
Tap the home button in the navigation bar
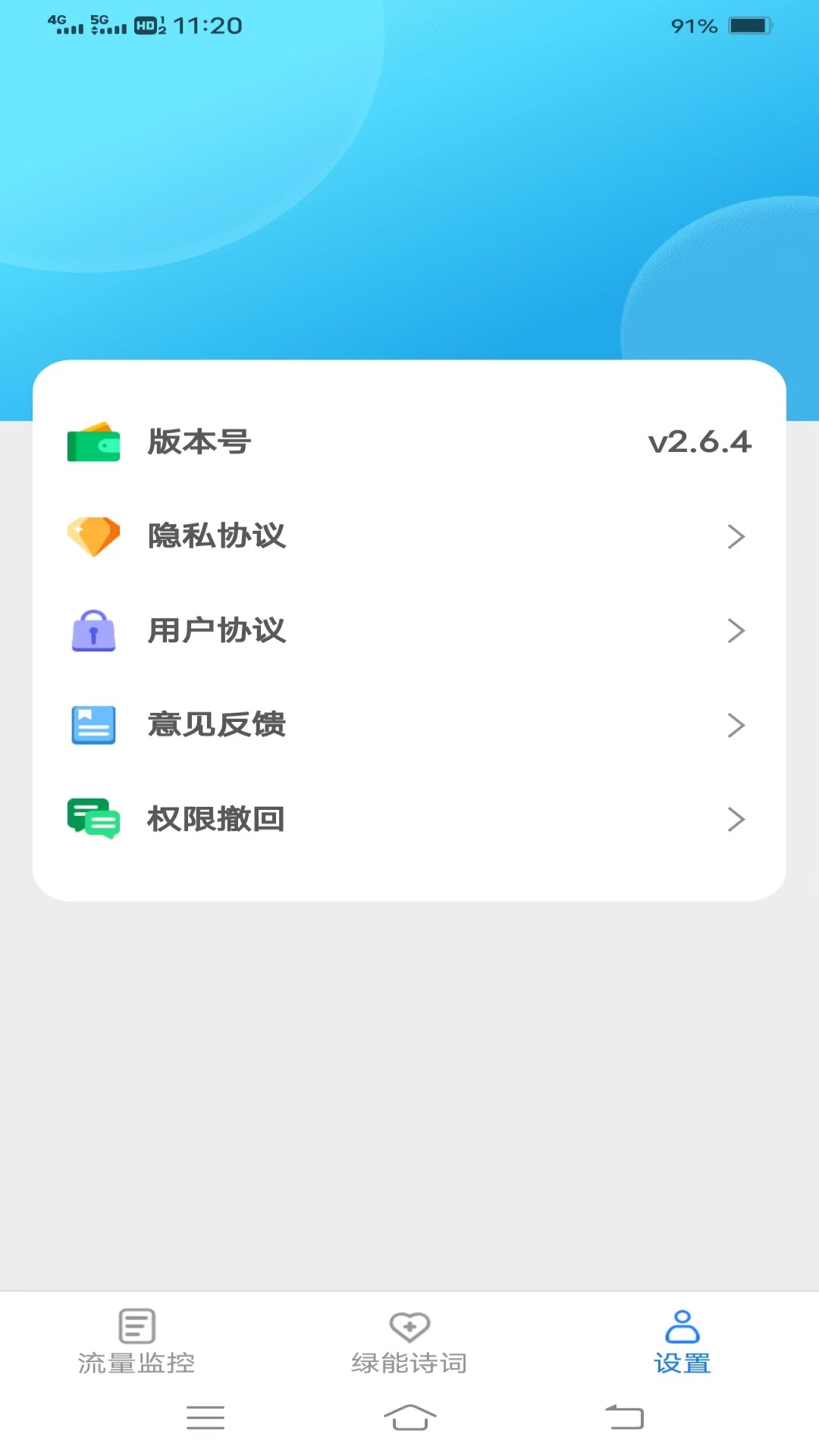[x=409, y=1417]
